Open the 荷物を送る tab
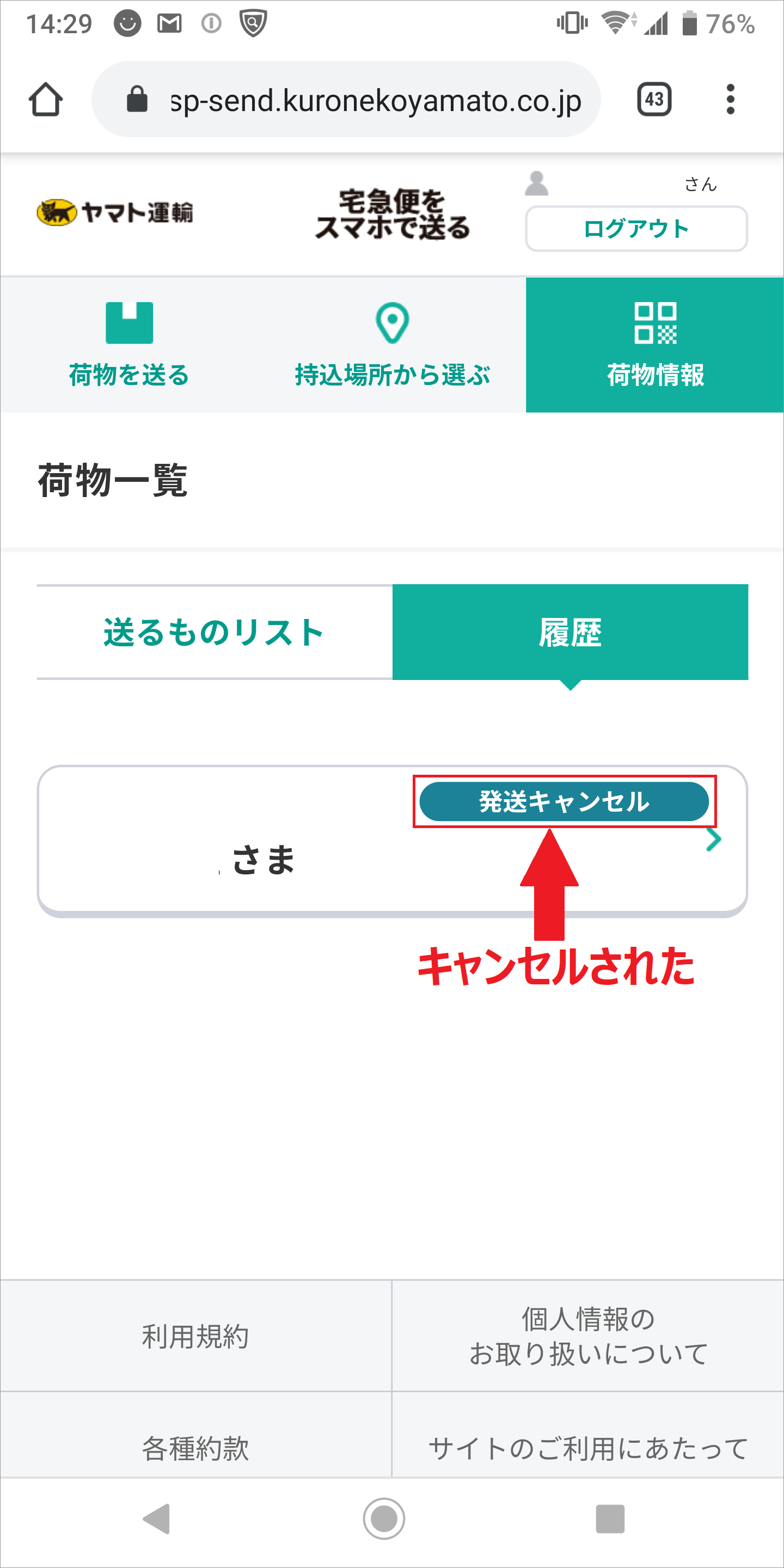The width and height of the screenshot is (784, 1568). pyautogui.click(x=129, y=345)
